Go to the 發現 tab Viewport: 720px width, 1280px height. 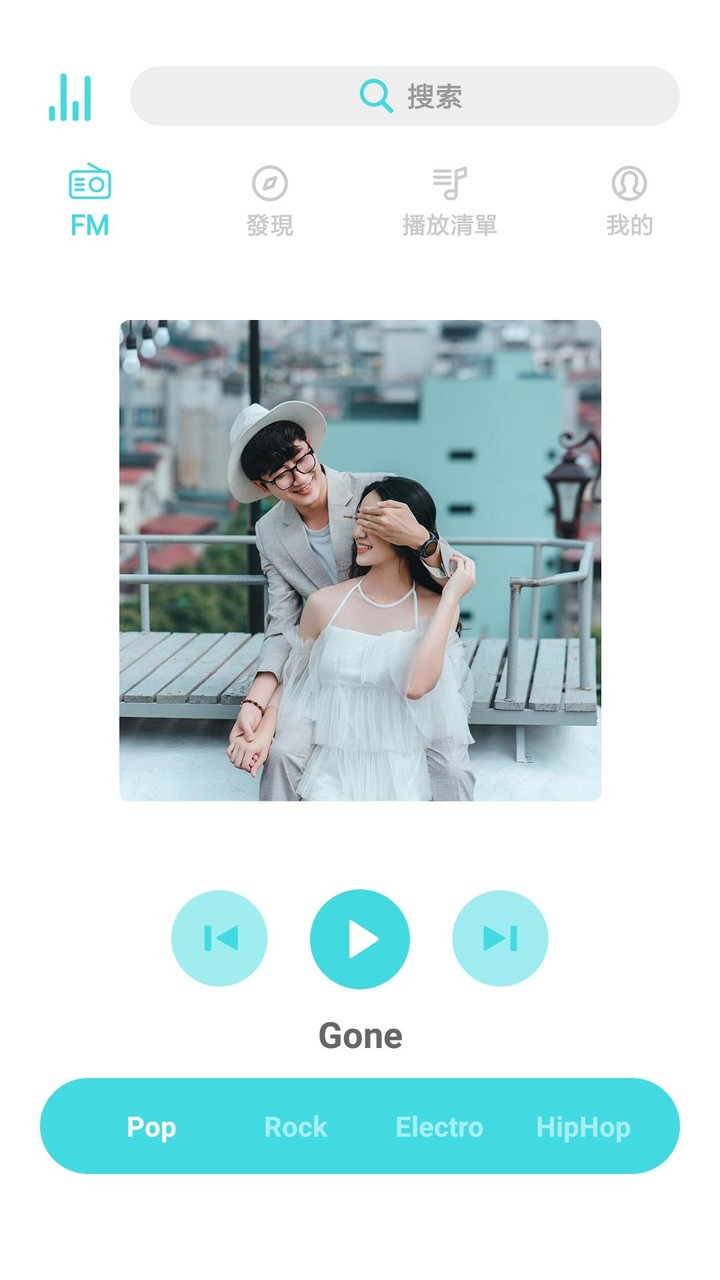[270, 200]
